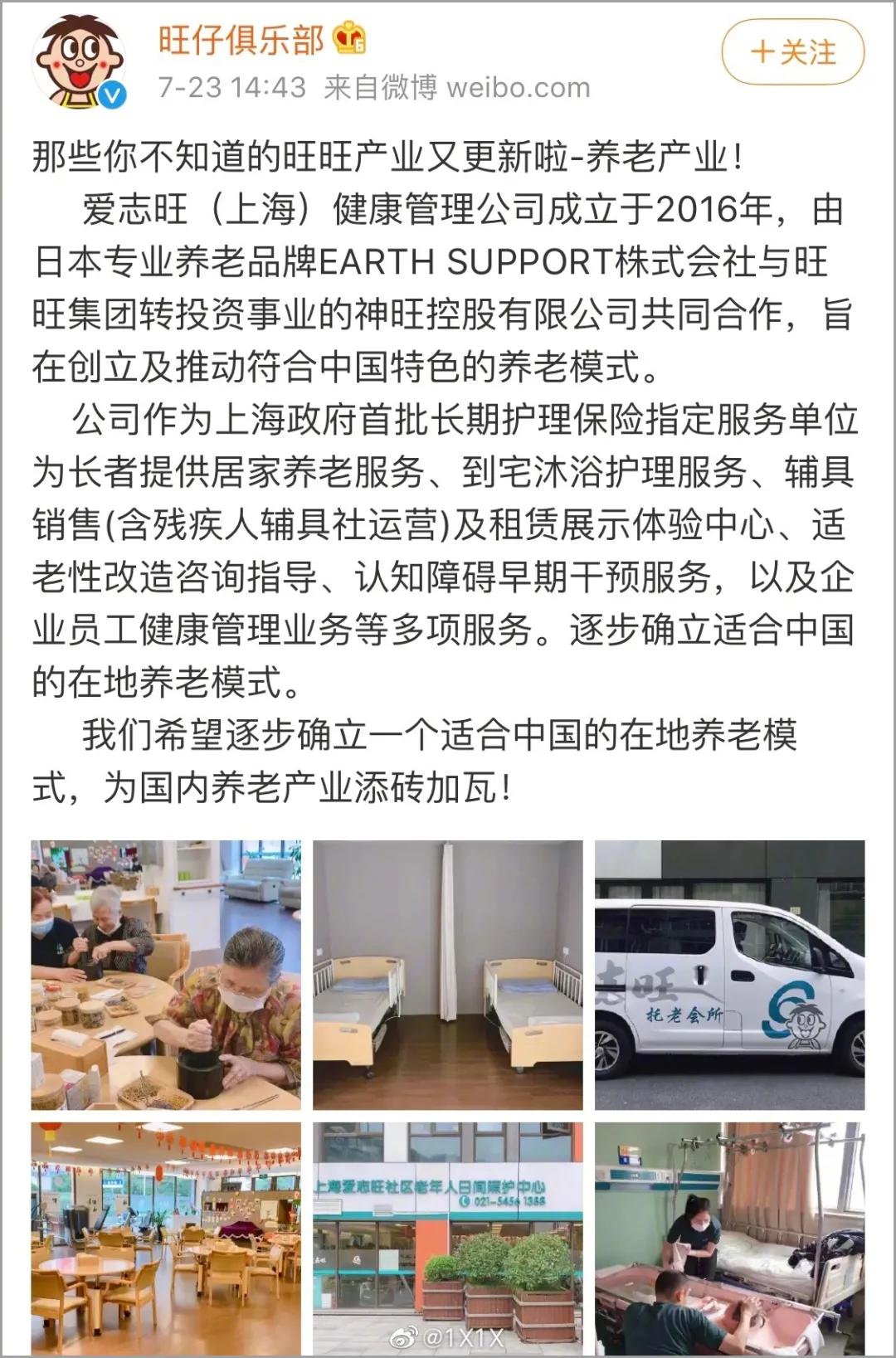
Task: Click the green logo on the day care sign
Action: [x=465, y=1200]
